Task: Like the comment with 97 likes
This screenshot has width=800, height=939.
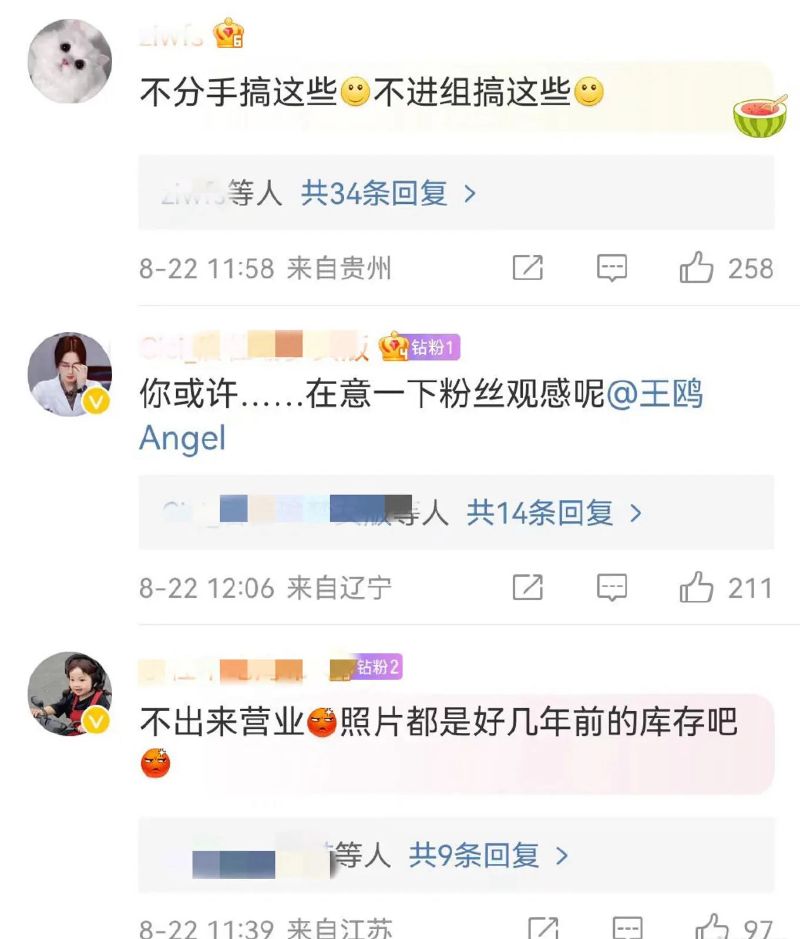Action: pyautogui.click(x=712, y=928)
